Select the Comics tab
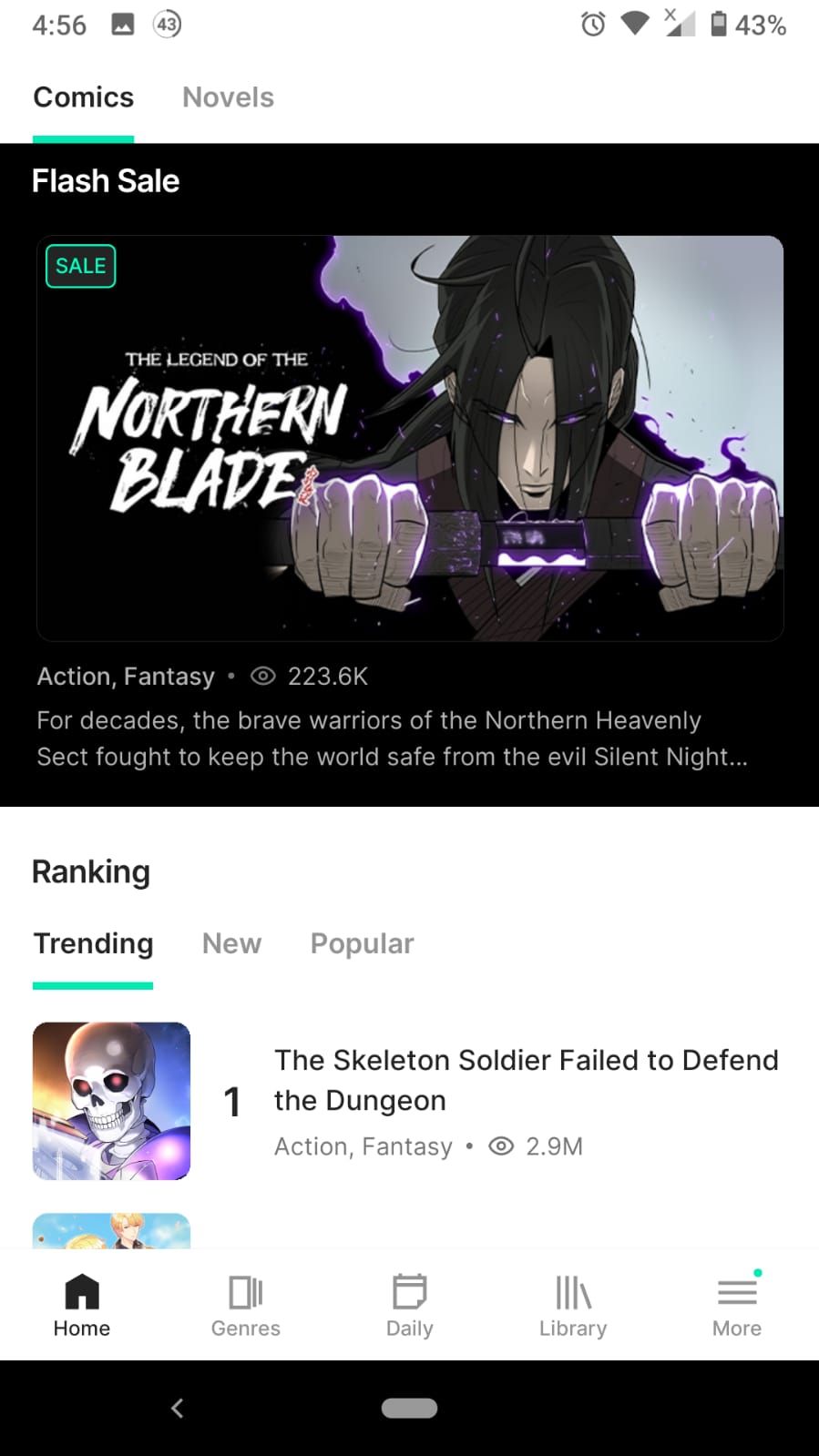Viewport: 819px width, 1456px height. pyautogui.click(x=83, y=97)
